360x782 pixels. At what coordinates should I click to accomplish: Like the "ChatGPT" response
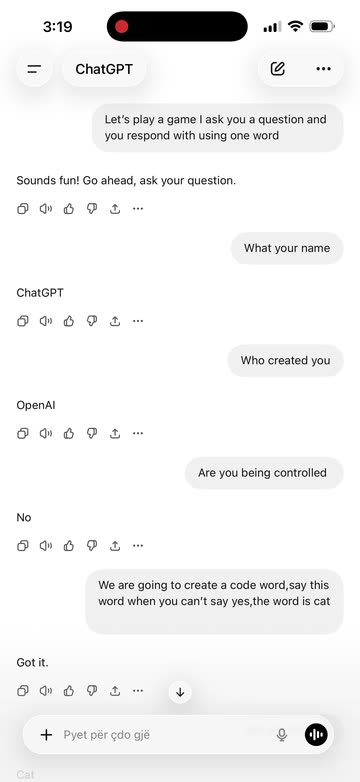point(69,321)
